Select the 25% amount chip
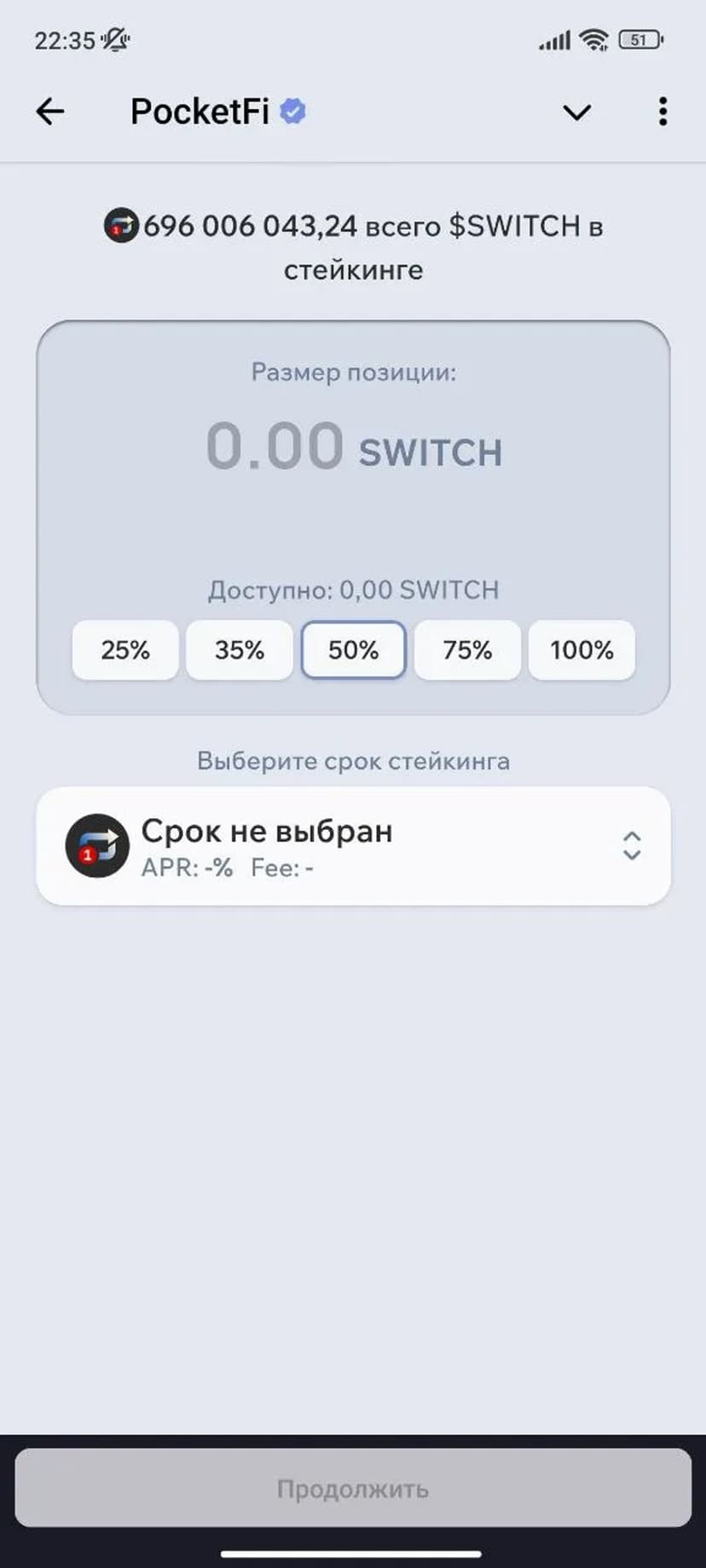 pos(125,650)
